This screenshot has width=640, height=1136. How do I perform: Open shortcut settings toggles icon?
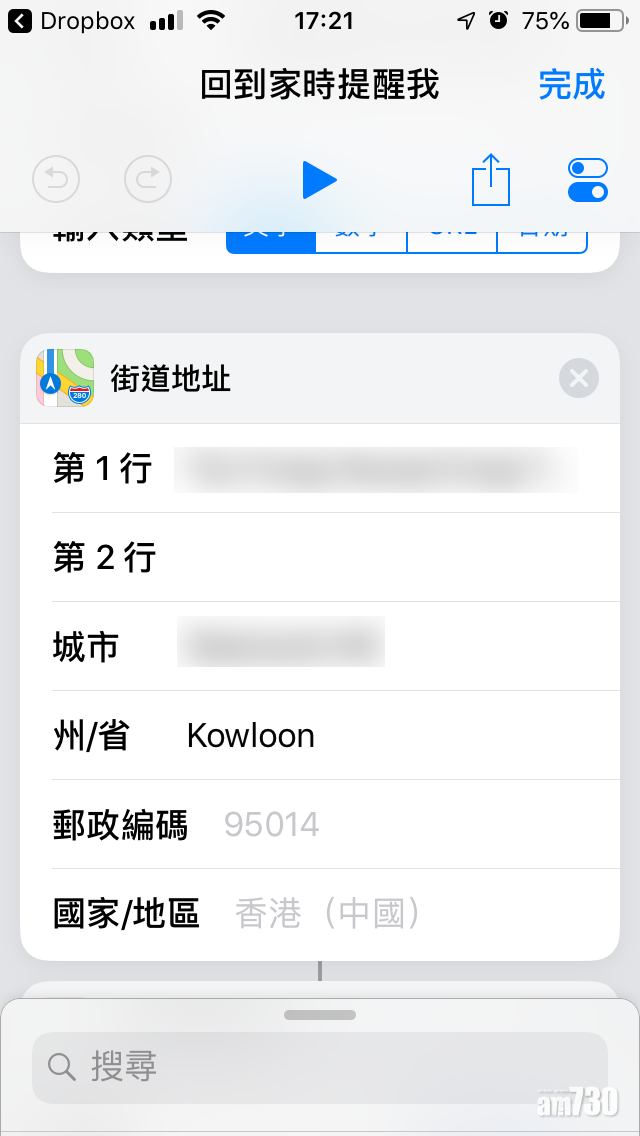pos(587,180)
